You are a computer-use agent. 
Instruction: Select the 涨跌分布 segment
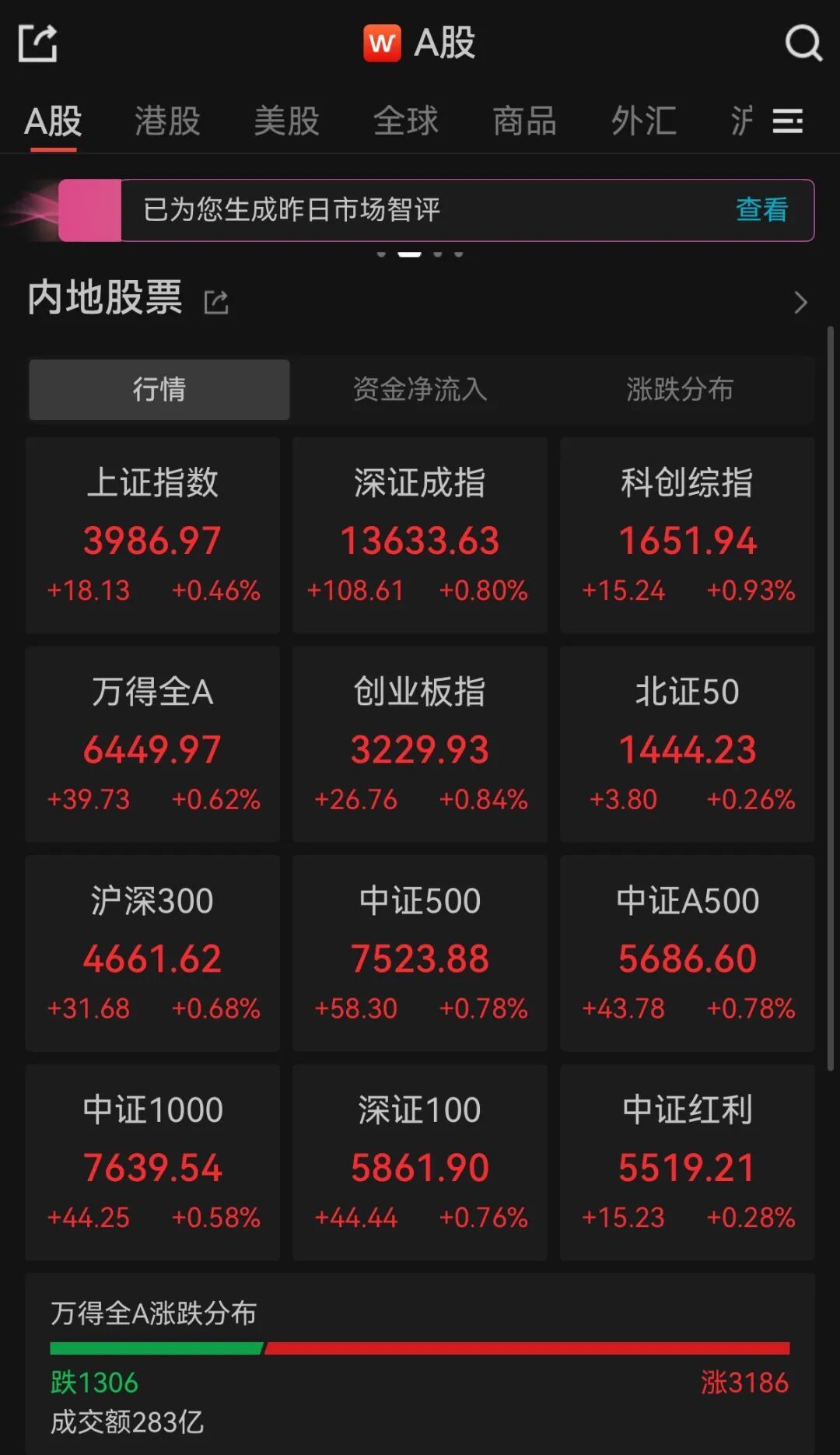[x=680, y=389]
